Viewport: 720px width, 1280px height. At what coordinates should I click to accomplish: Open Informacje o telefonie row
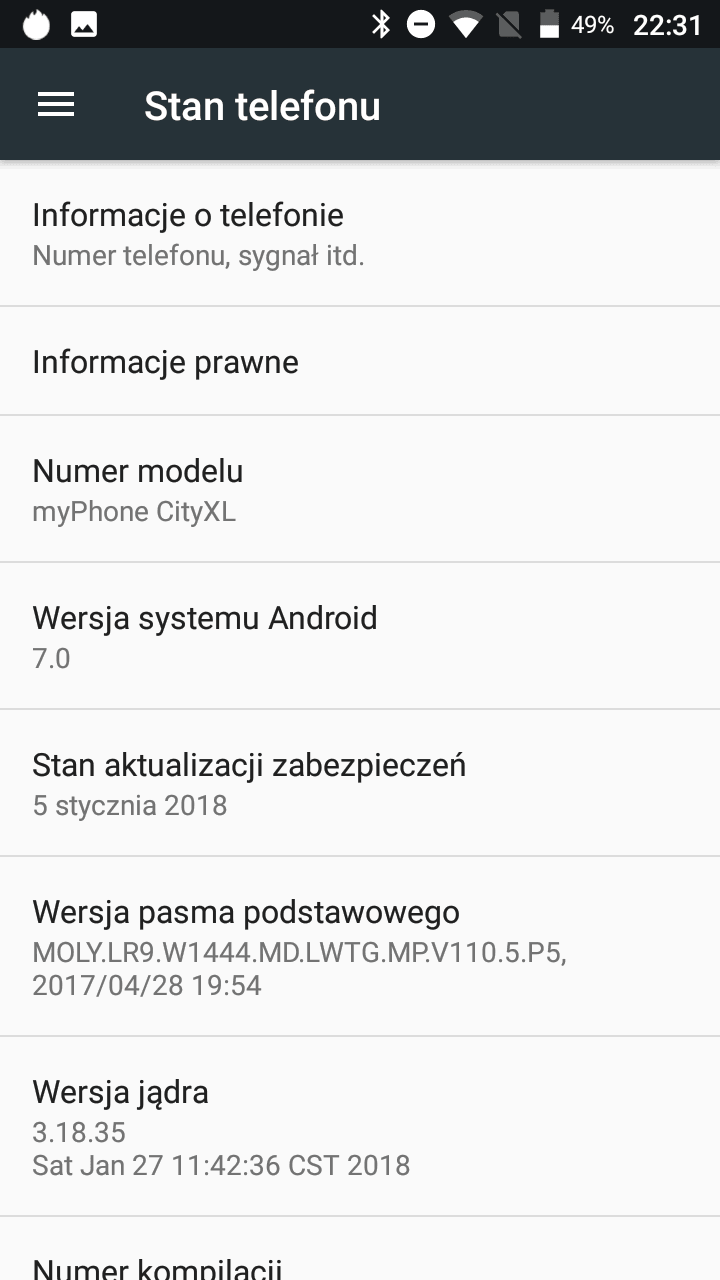point(360,234)
